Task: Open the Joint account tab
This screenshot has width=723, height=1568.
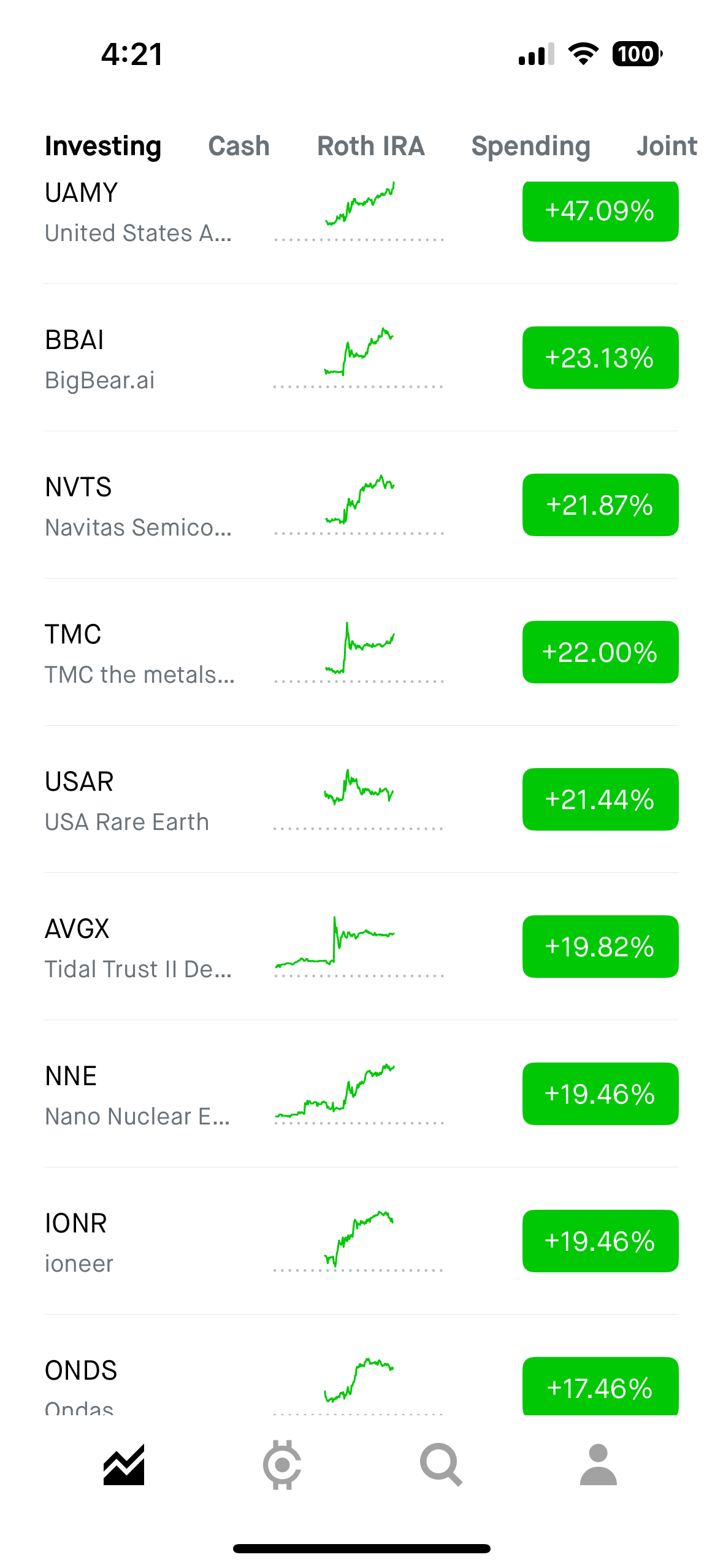Action: point(667,147)
